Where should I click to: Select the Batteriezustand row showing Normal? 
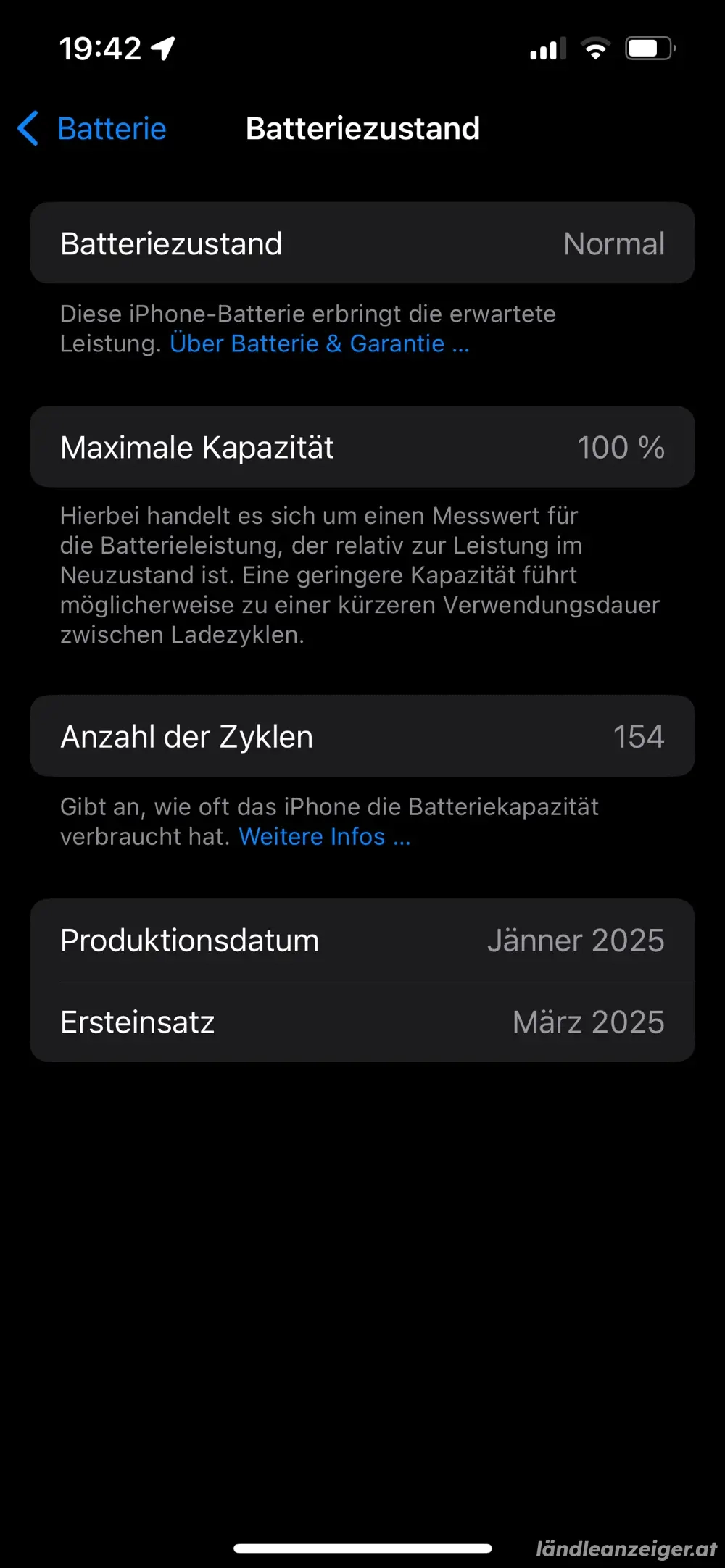(x=362, y=243)
